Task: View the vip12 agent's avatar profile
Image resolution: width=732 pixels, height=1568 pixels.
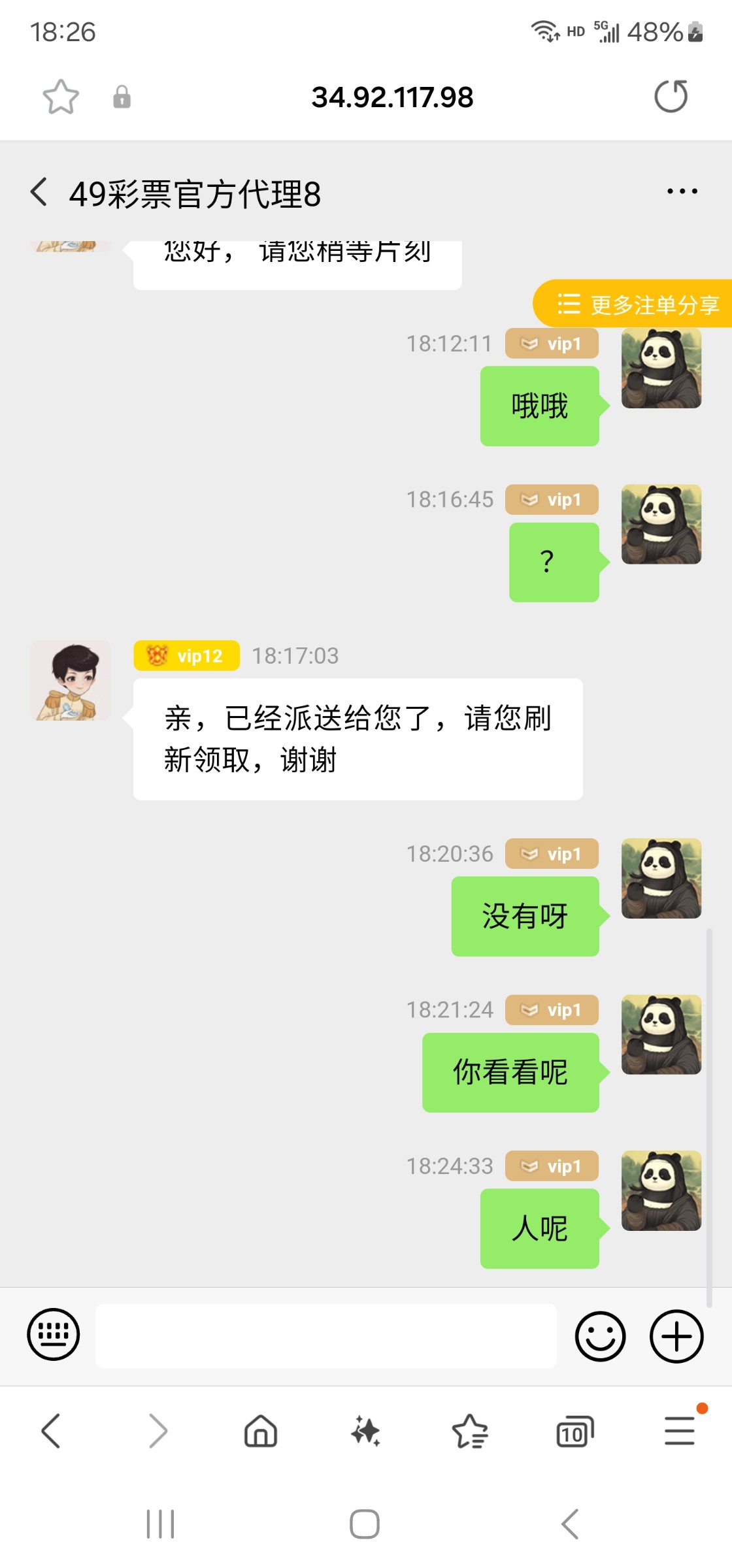Action: pyautogui.click(x=71, y=681)
